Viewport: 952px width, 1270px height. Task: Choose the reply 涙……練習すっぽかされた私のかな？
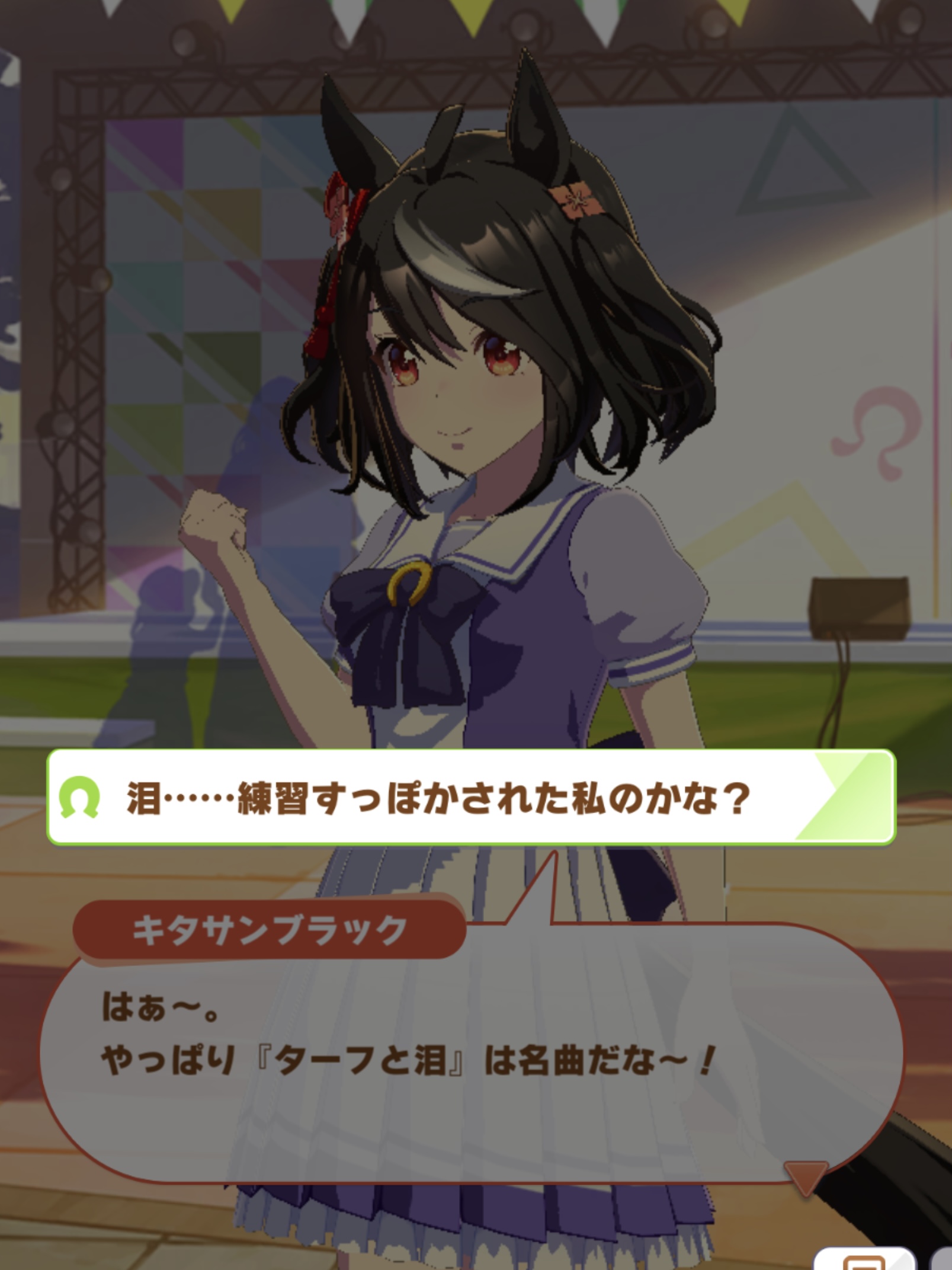471,796
